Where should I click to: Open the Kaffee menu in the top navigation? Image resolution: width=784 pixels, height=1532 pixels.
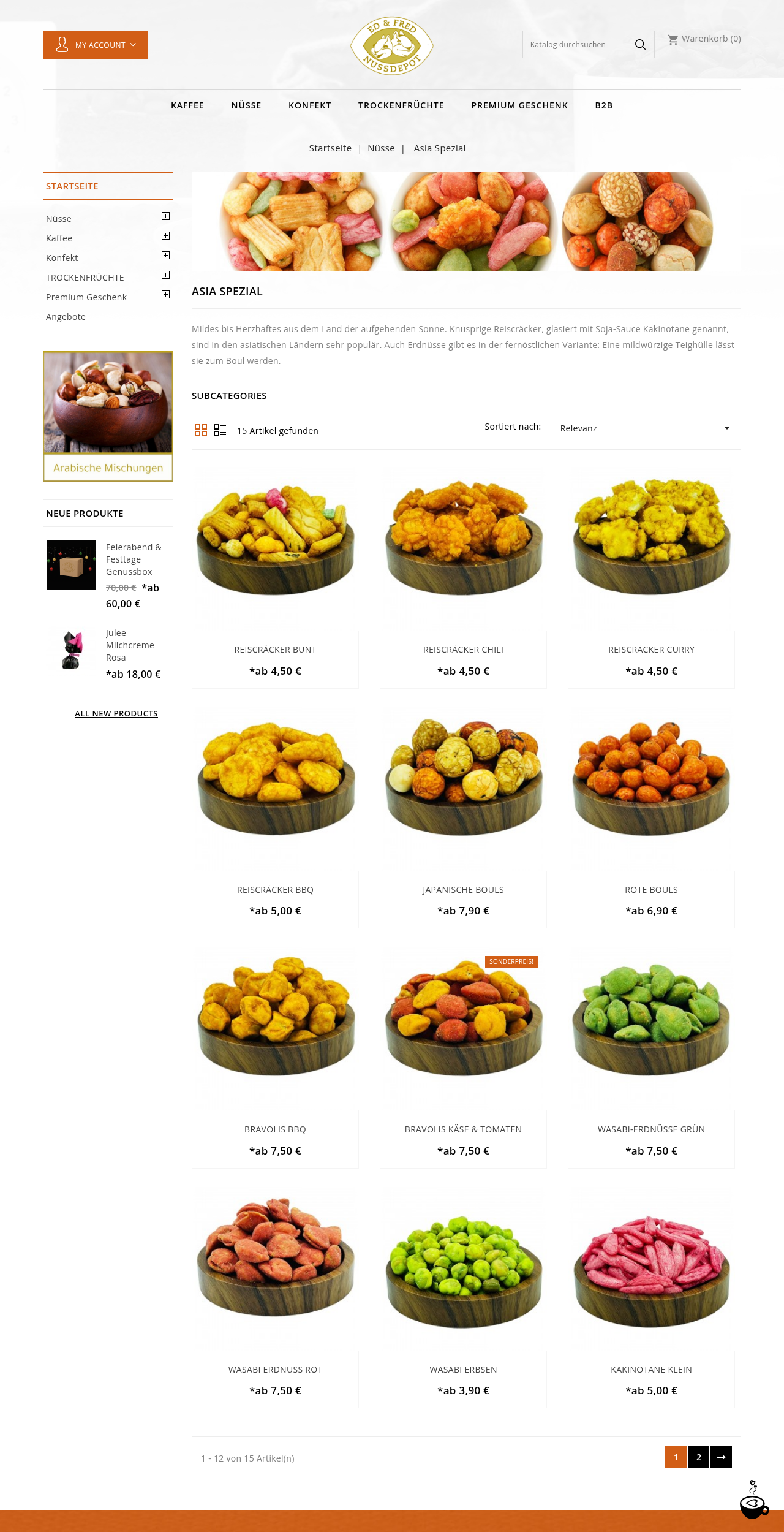pos(187,105)
